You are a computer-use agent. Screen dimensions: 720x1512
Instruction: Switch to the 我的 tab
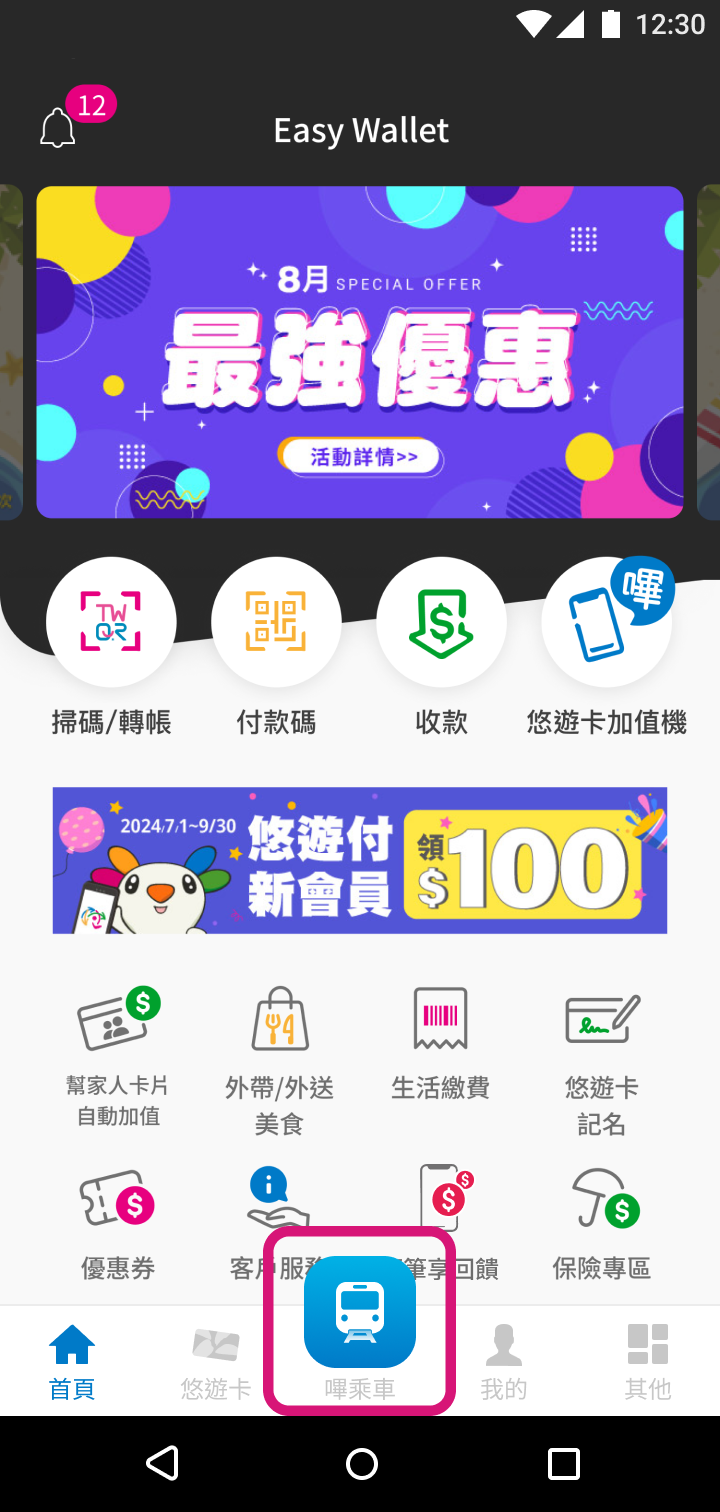503,1362
